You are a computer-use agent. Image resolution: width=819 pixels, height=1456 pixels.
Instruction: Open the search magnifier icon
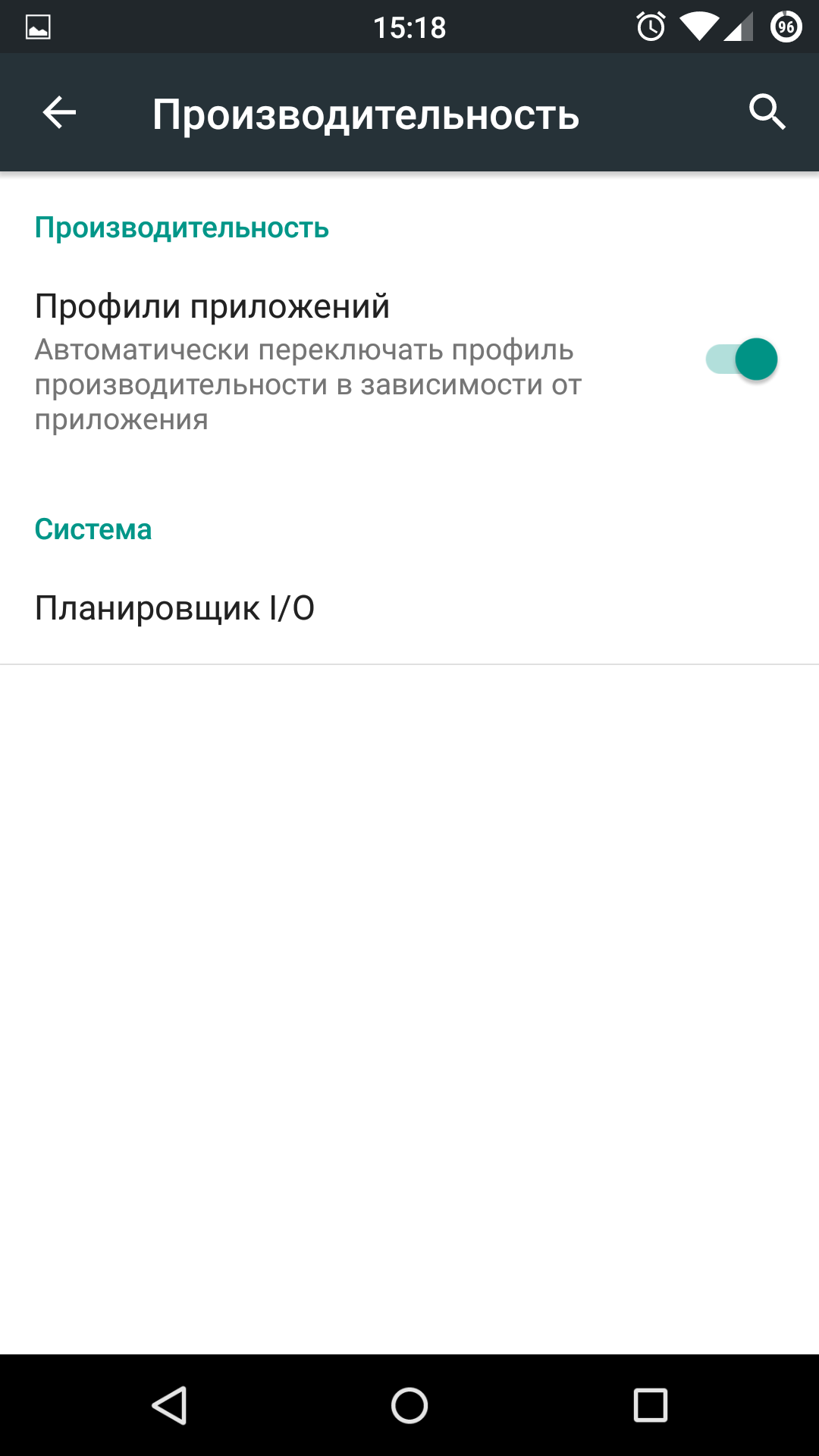pyautogui.click(x=767, y=112)
